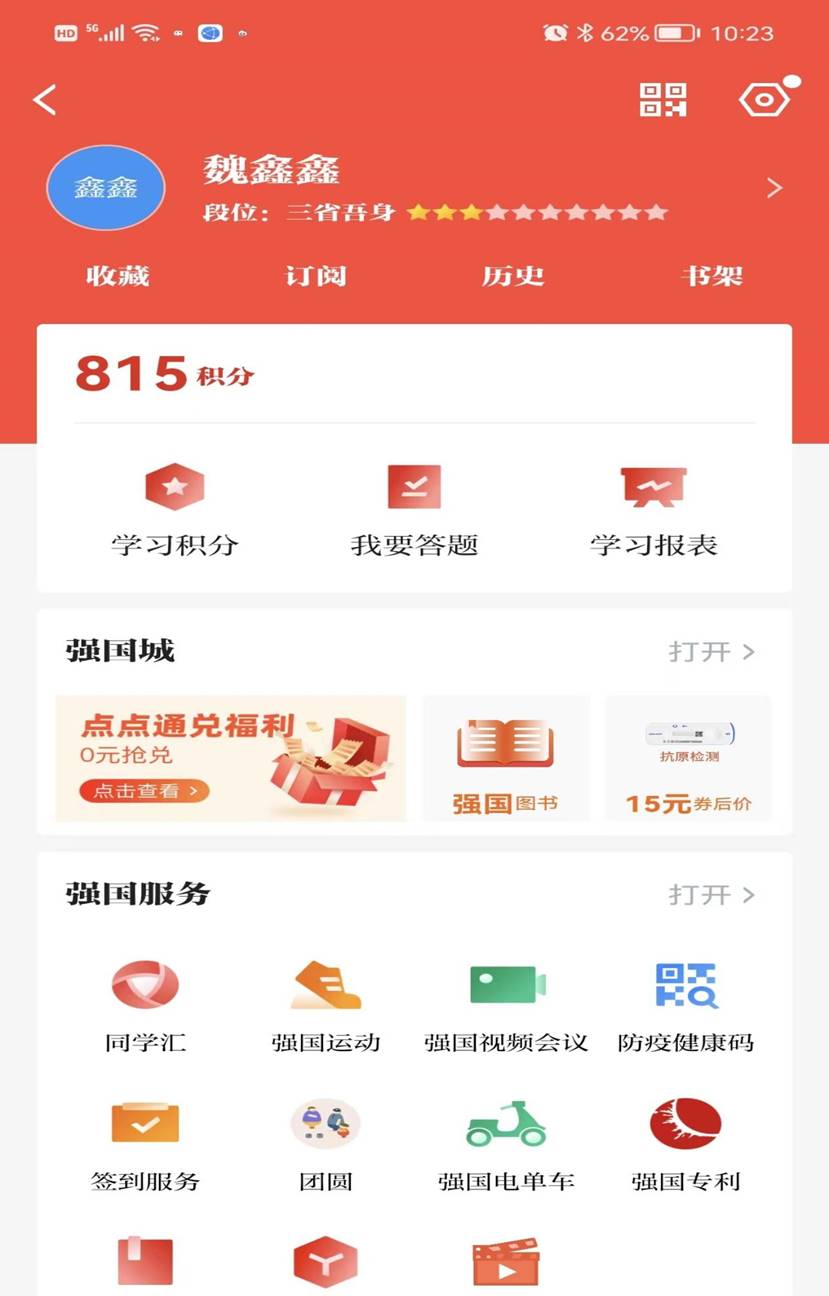The image size is (829, 1296).
Task: Open the 抗原检测 15元 coupon tile
Action: pyautogui.click(x=688, y=758)
